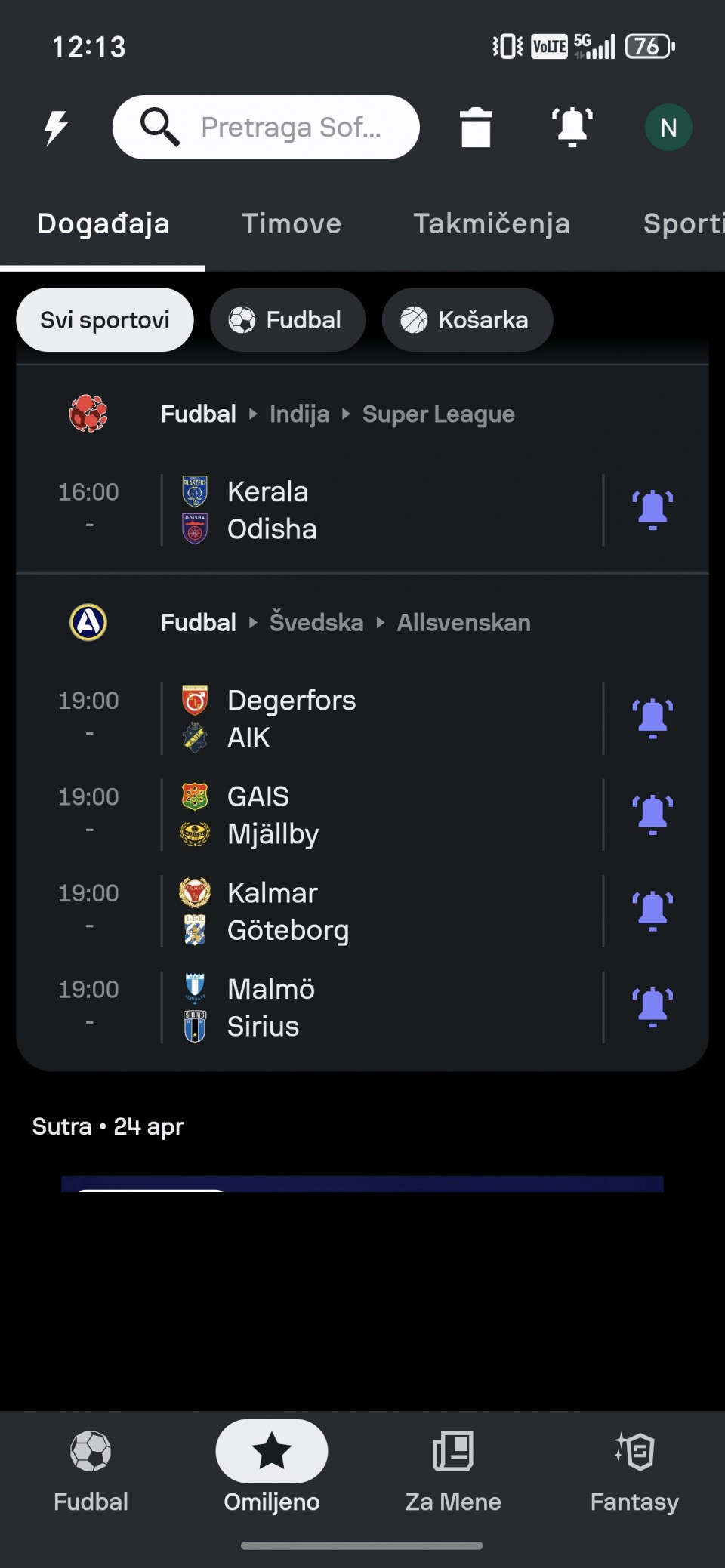Switch to the Timove tab

[292, 223]
